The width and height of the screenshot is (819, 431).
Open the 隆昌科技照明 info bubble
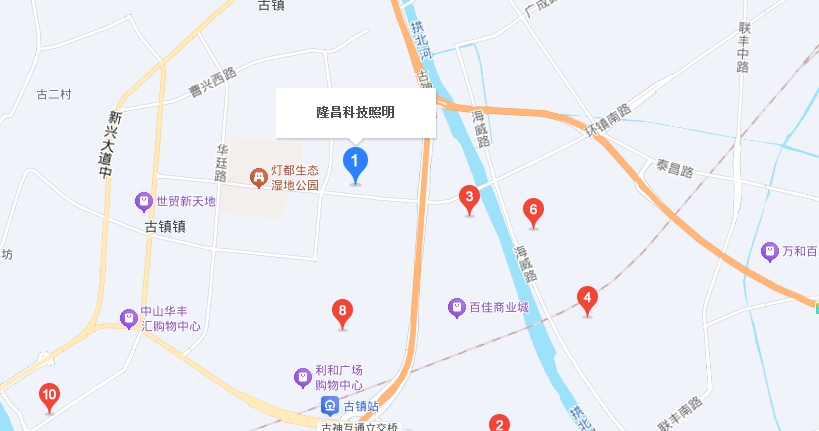pyautogui.click(x=355, y=113)
